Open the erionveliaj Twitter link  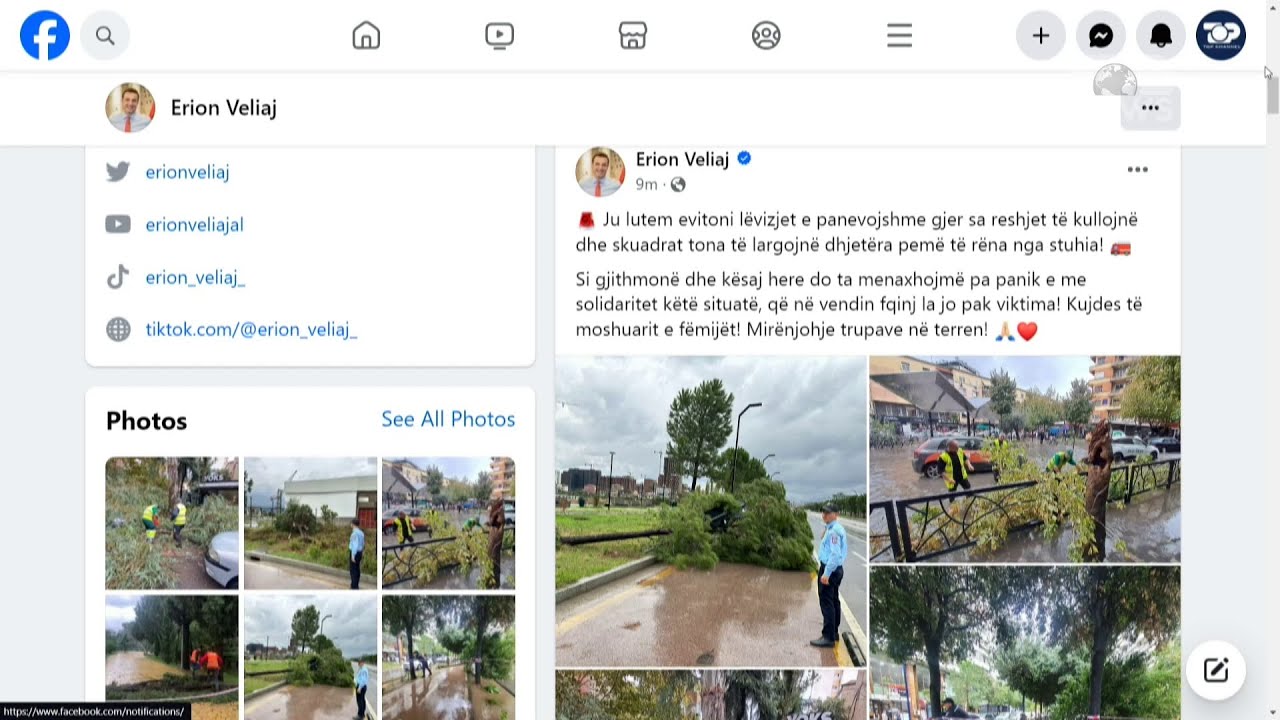click(187, 172)
